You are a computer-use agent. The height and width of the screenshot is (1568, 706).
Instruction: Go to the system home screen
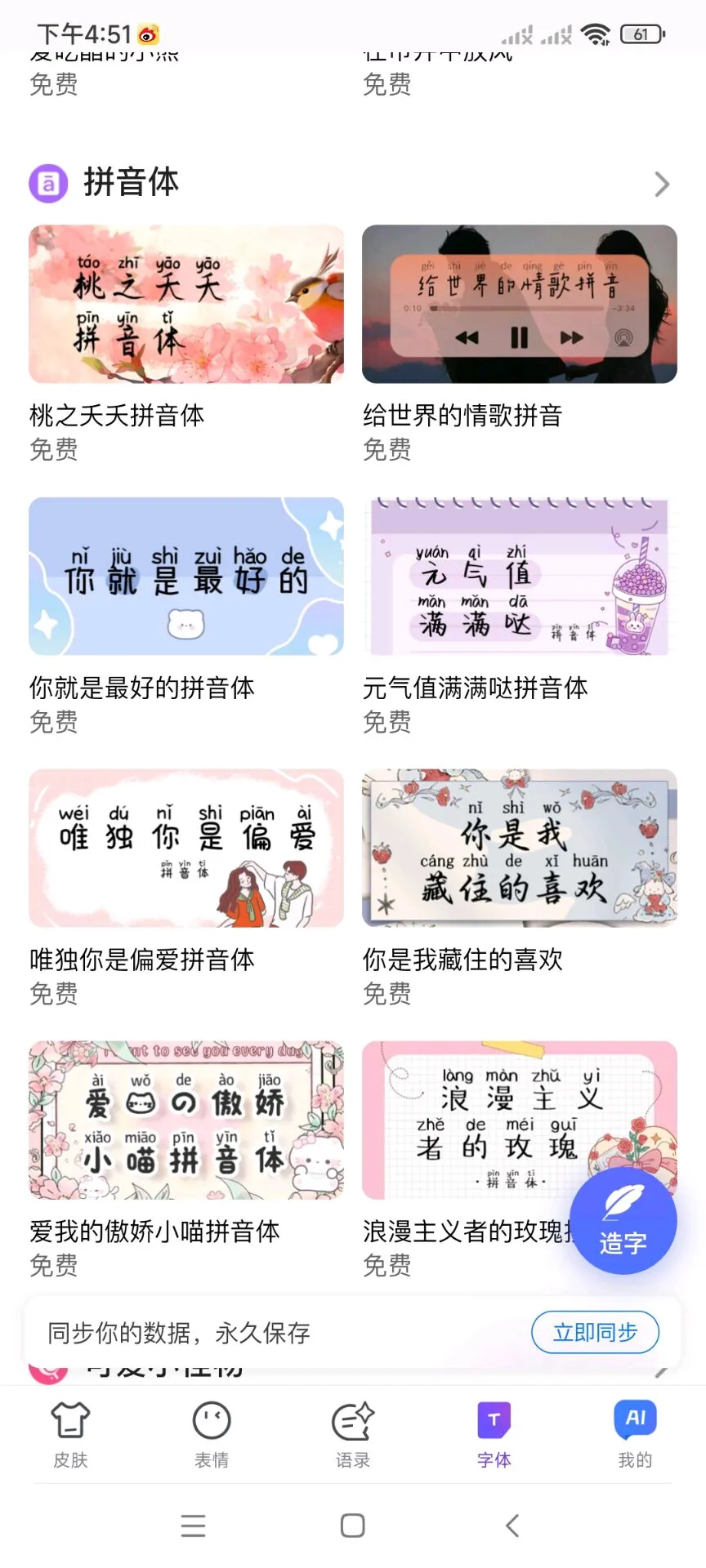[x=352, y=1526]
